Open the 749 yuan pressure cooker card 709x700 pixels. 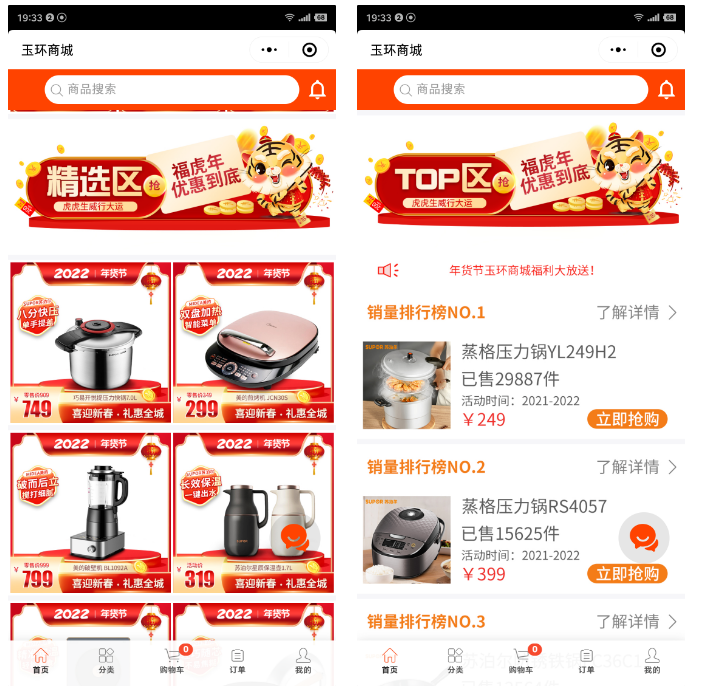click(90, 342)
